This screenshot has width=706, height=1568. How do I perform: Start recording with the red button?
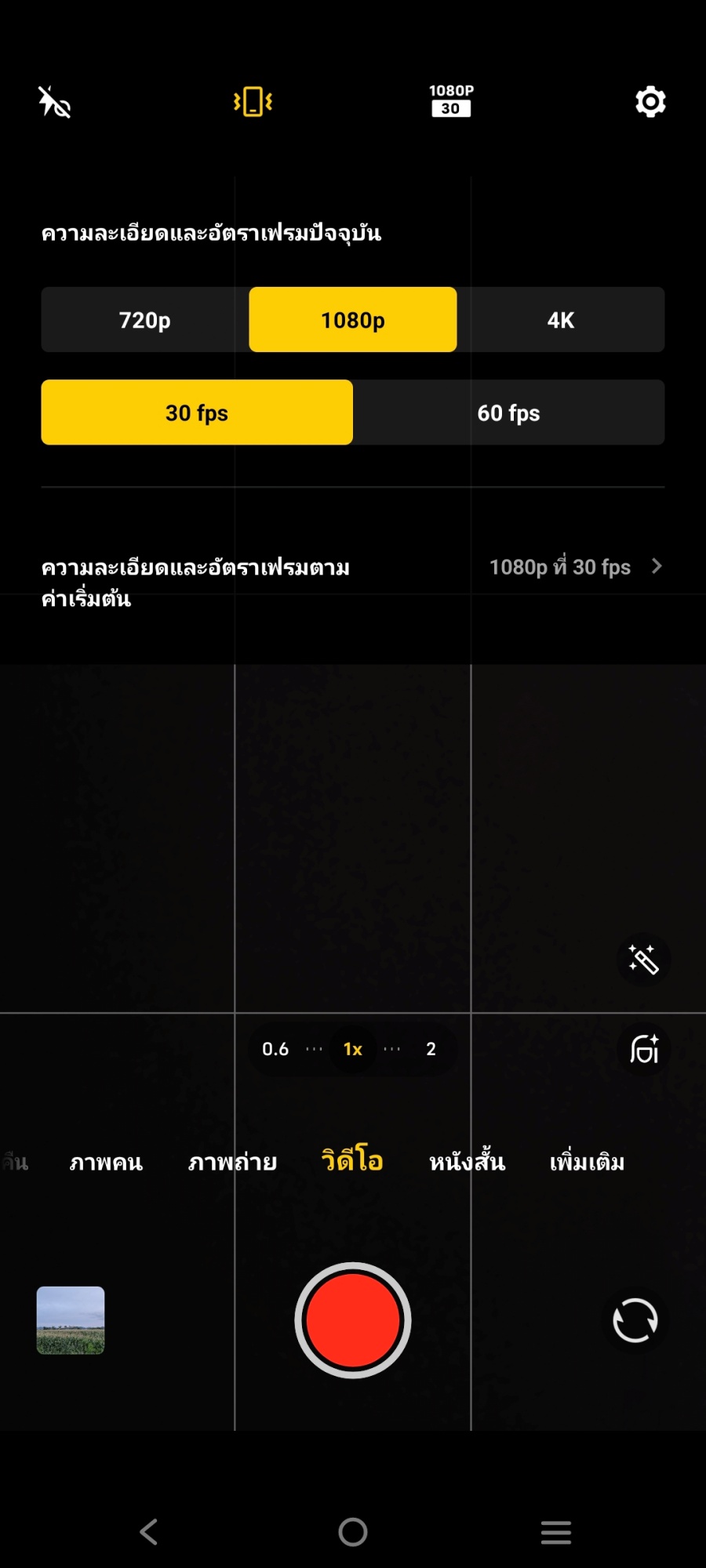[353, 1320]
